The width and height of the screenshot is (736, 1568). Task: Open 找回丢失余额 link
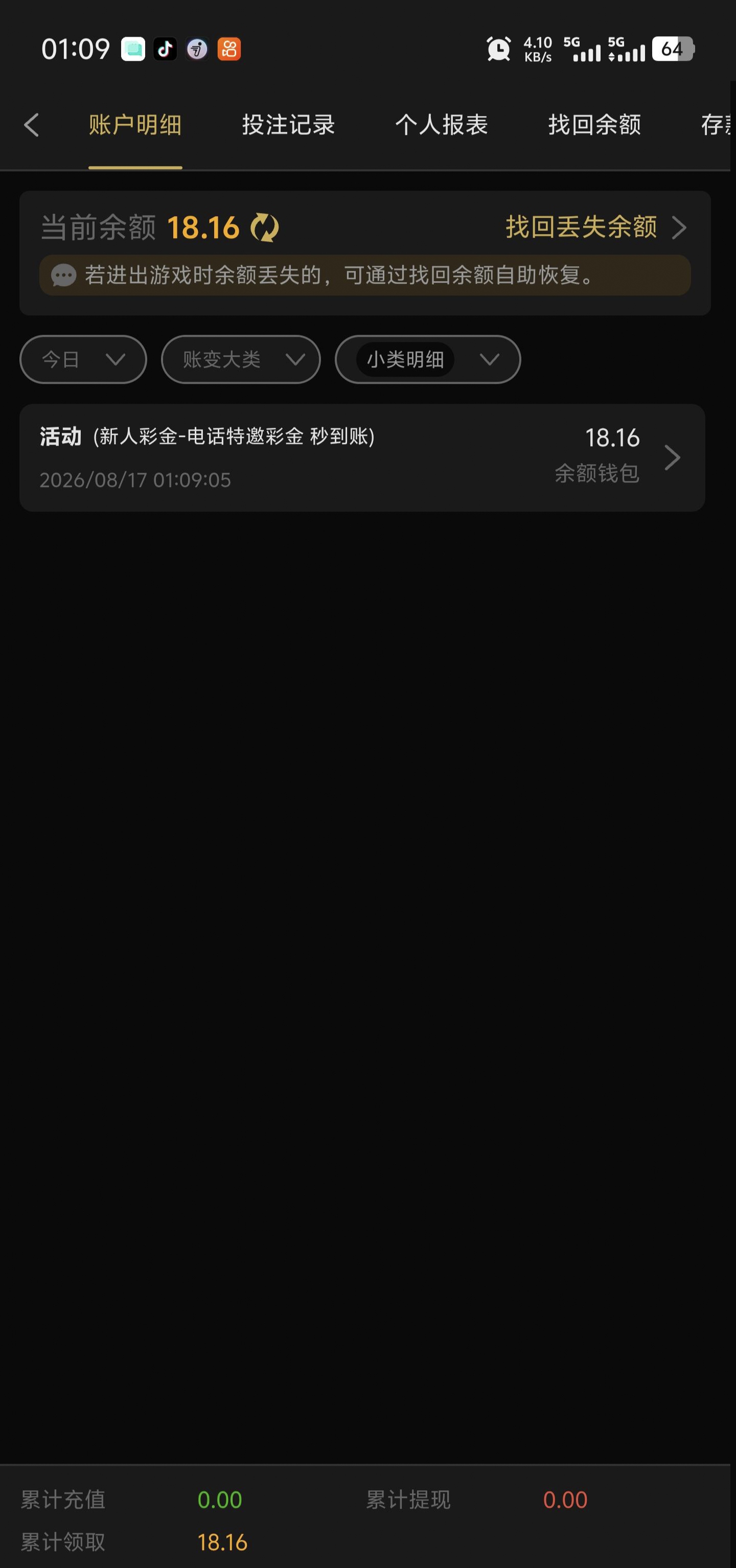point(596,227)
